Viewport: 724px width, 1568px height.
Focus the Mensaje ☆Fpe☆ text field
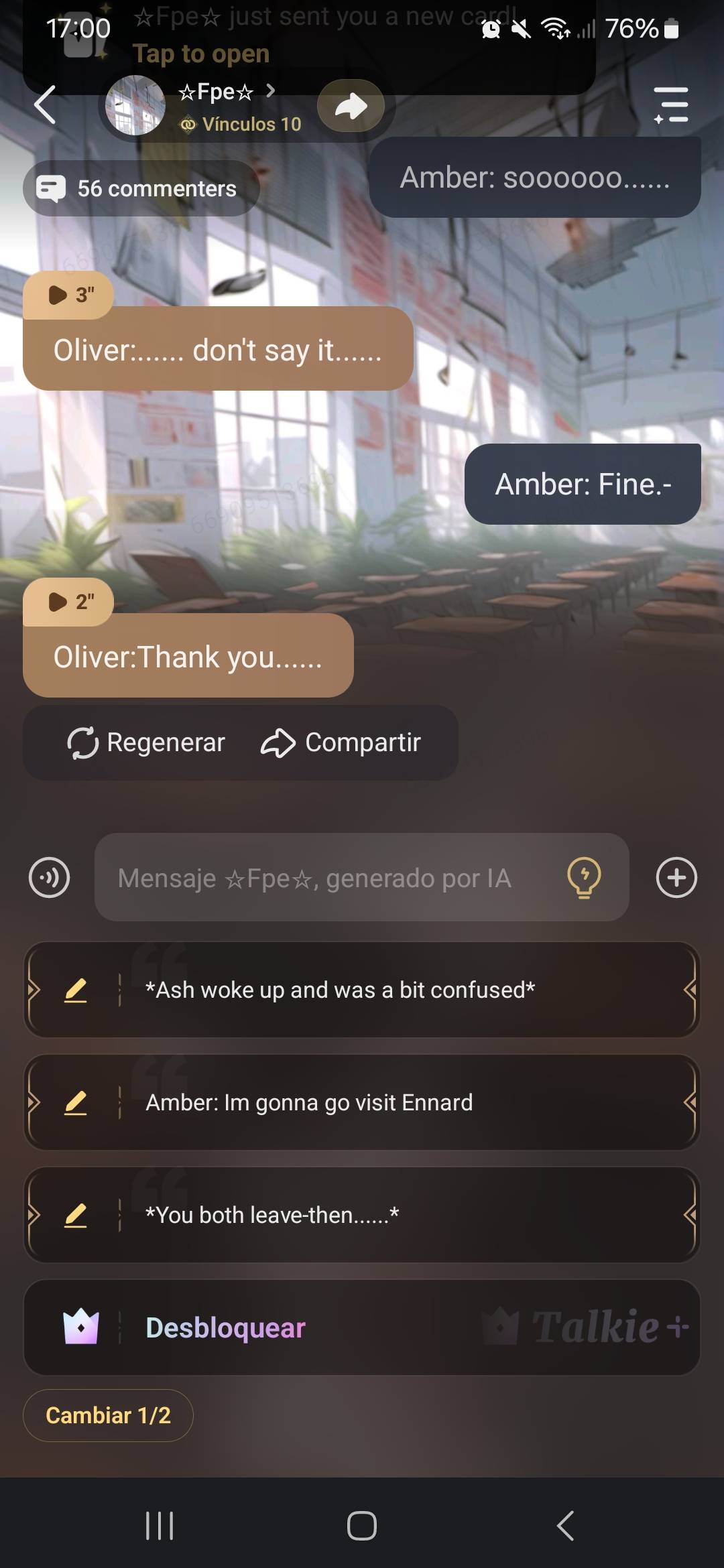(x=328, y=878)
